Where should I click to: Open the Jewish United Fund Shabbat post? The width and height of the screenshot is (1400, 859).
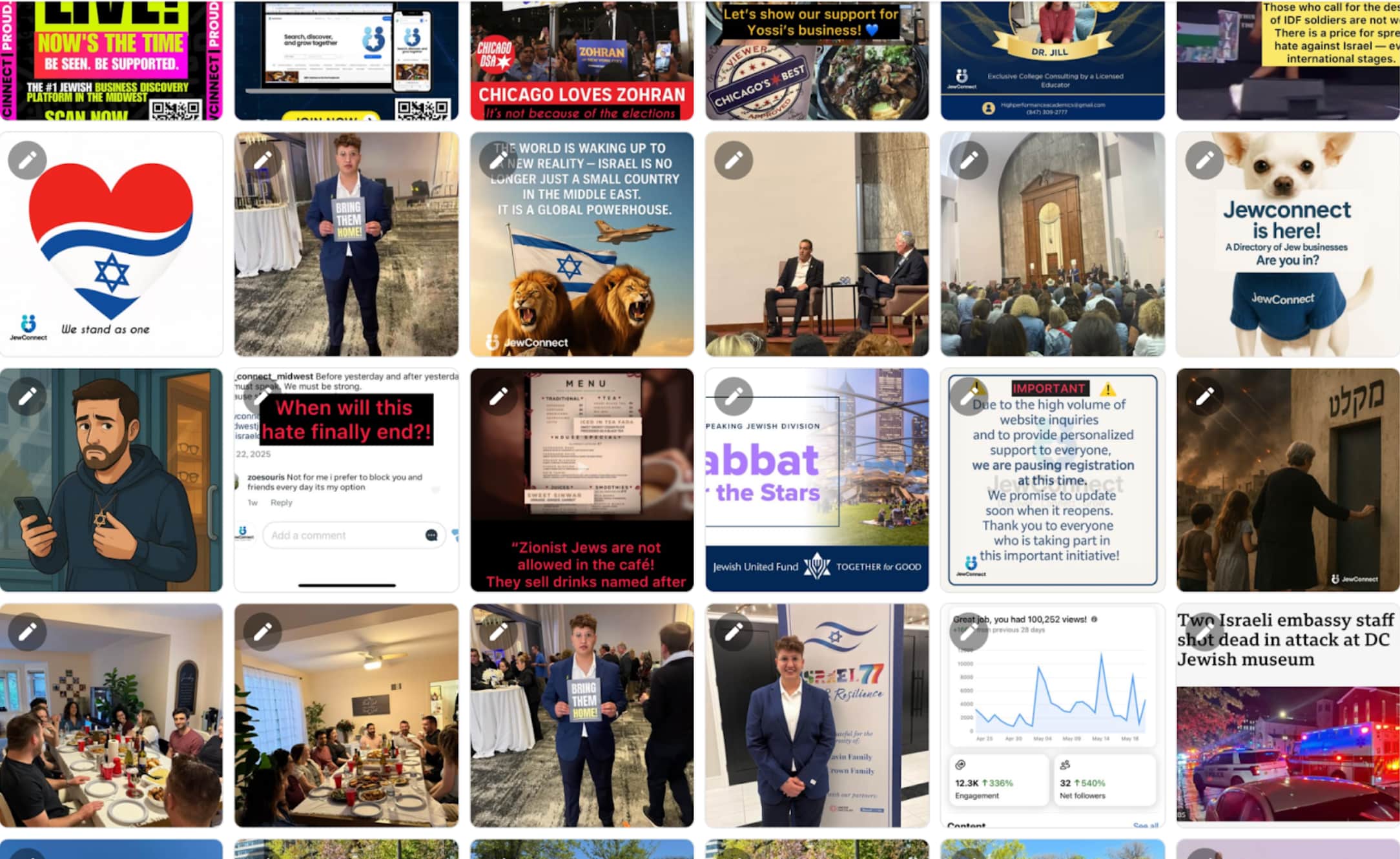817,481
